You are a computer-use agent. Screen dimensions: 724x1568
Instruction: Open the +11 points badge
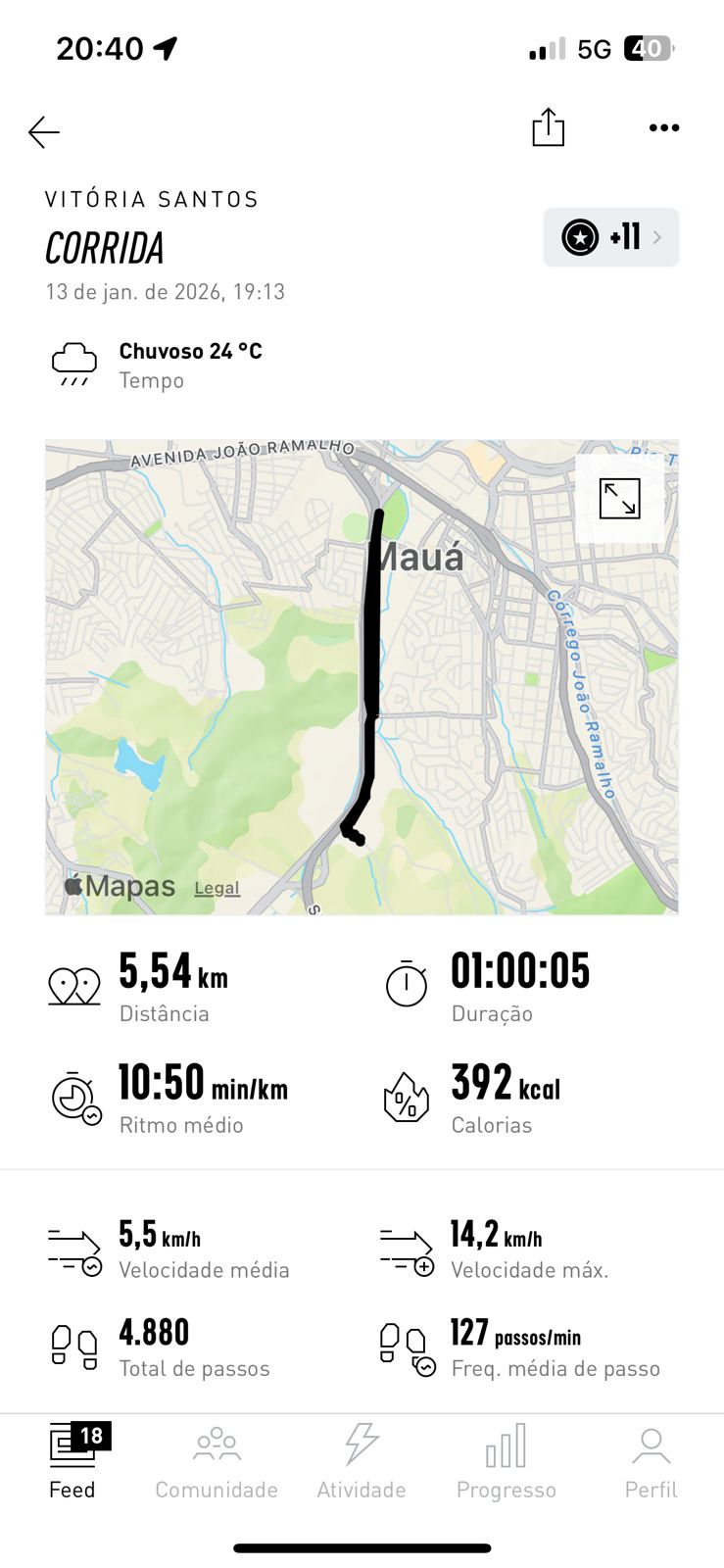point(610,237)
